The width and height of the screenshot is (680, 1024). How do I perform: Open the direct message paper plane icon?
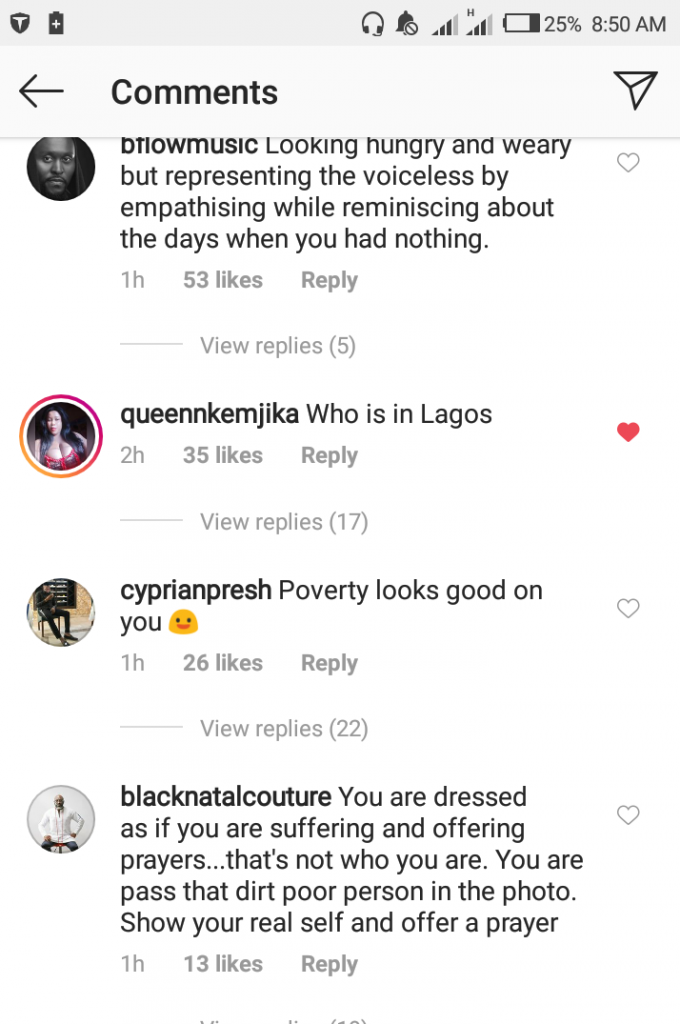tap(635, 90)
